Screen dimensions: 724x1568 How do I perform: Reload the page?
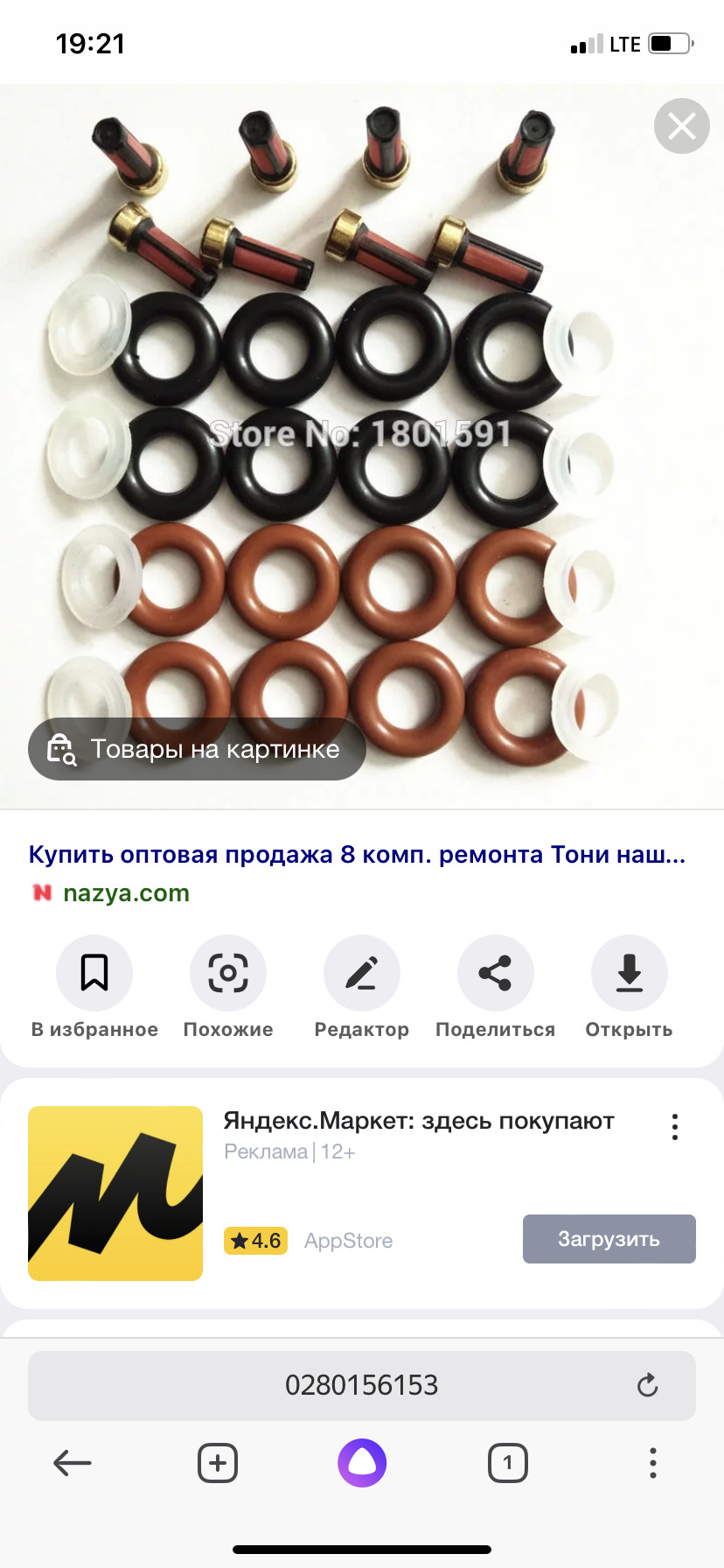(x=647, y=1385)
